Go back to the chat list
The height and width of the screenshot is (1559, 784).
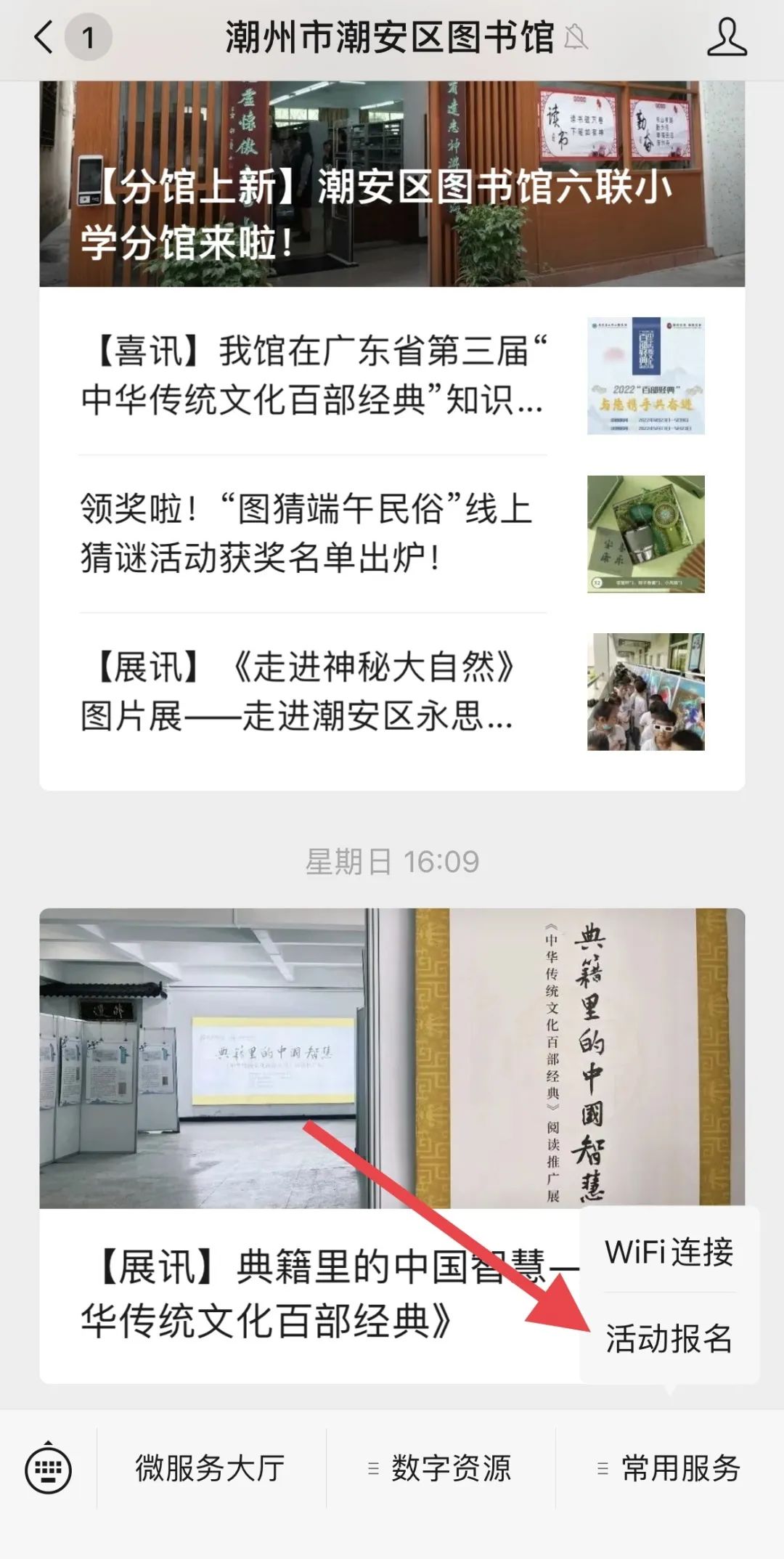[x=45, y=37]
